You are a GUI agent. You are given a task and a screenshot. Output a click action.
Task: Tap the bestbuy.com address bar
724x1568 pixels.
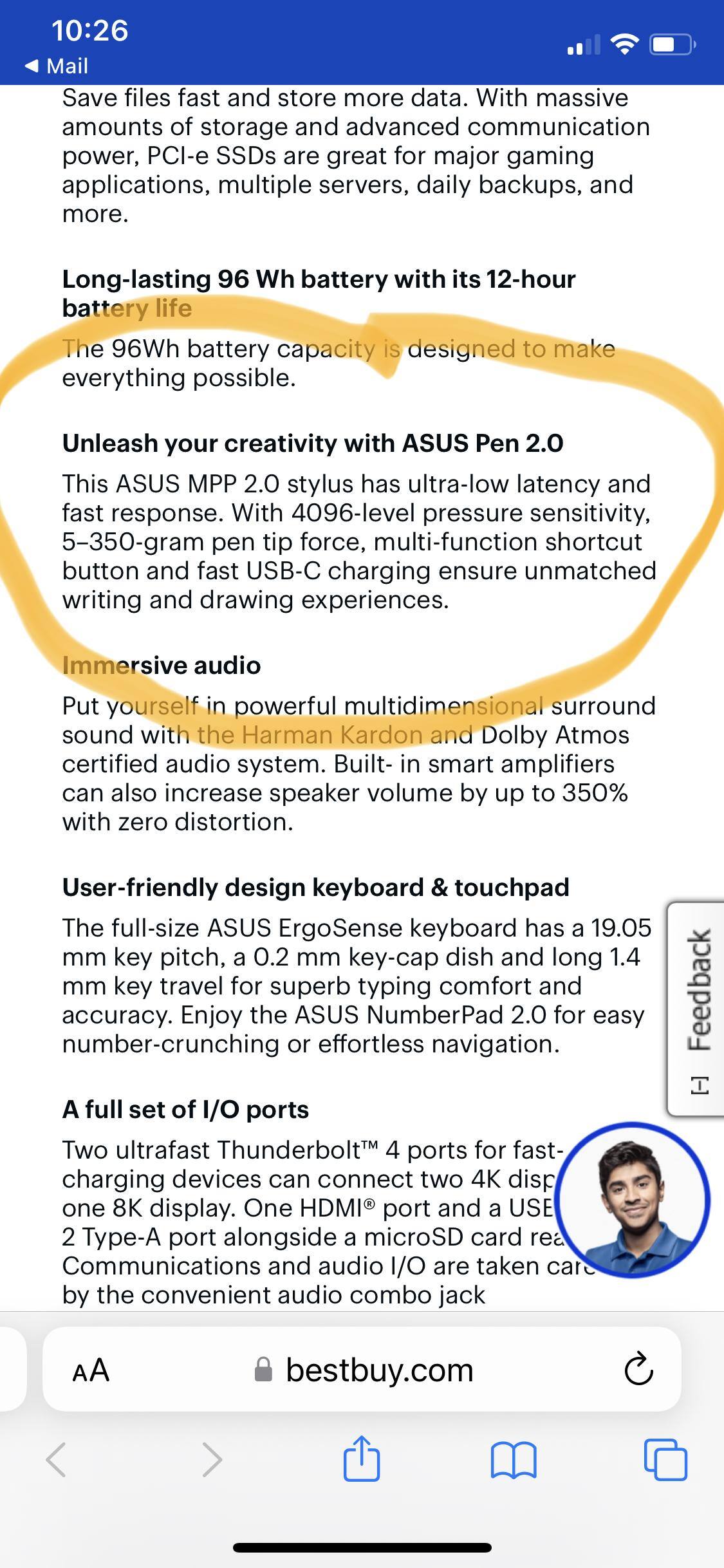[378, 1370]
